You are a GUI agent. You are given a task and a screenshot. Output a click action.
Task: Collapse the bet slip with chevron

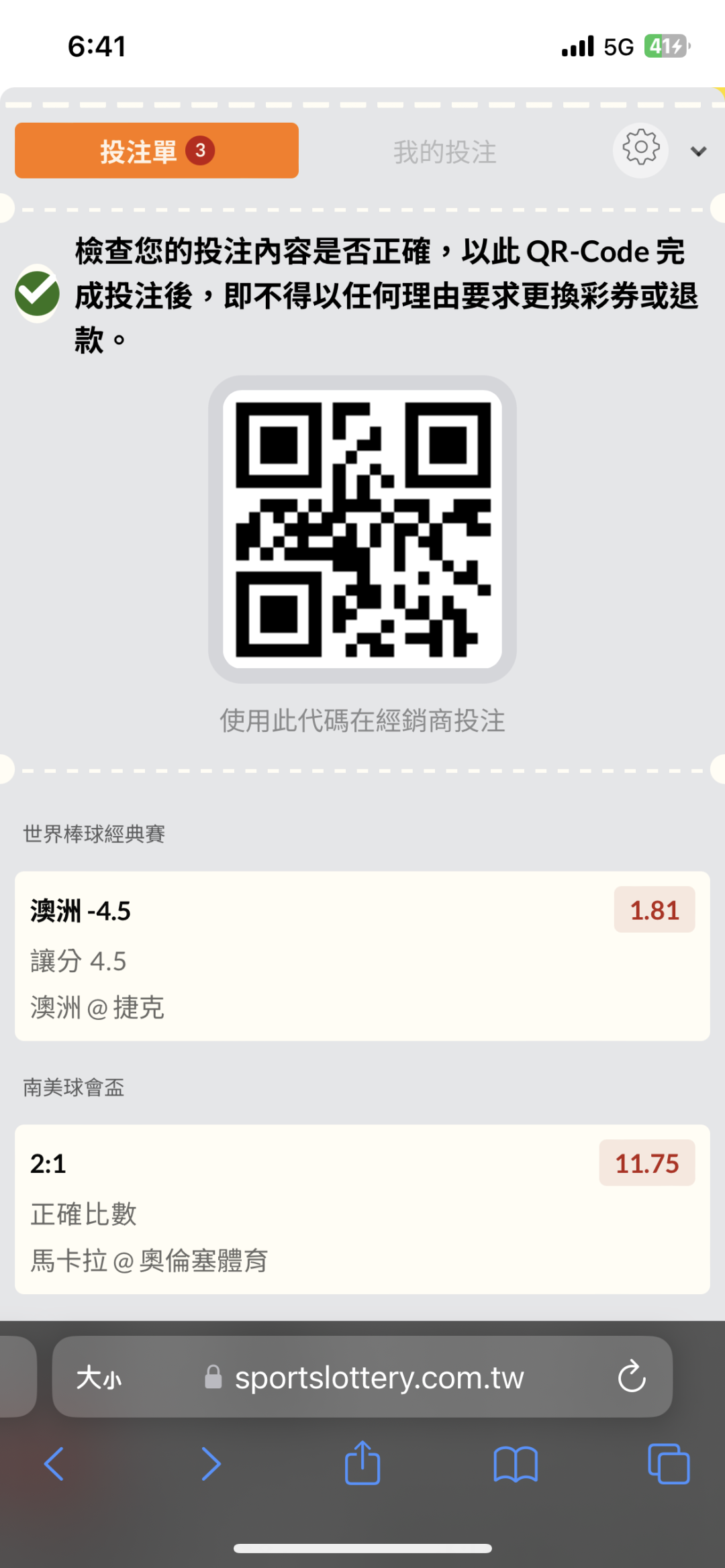coord(698,152)
